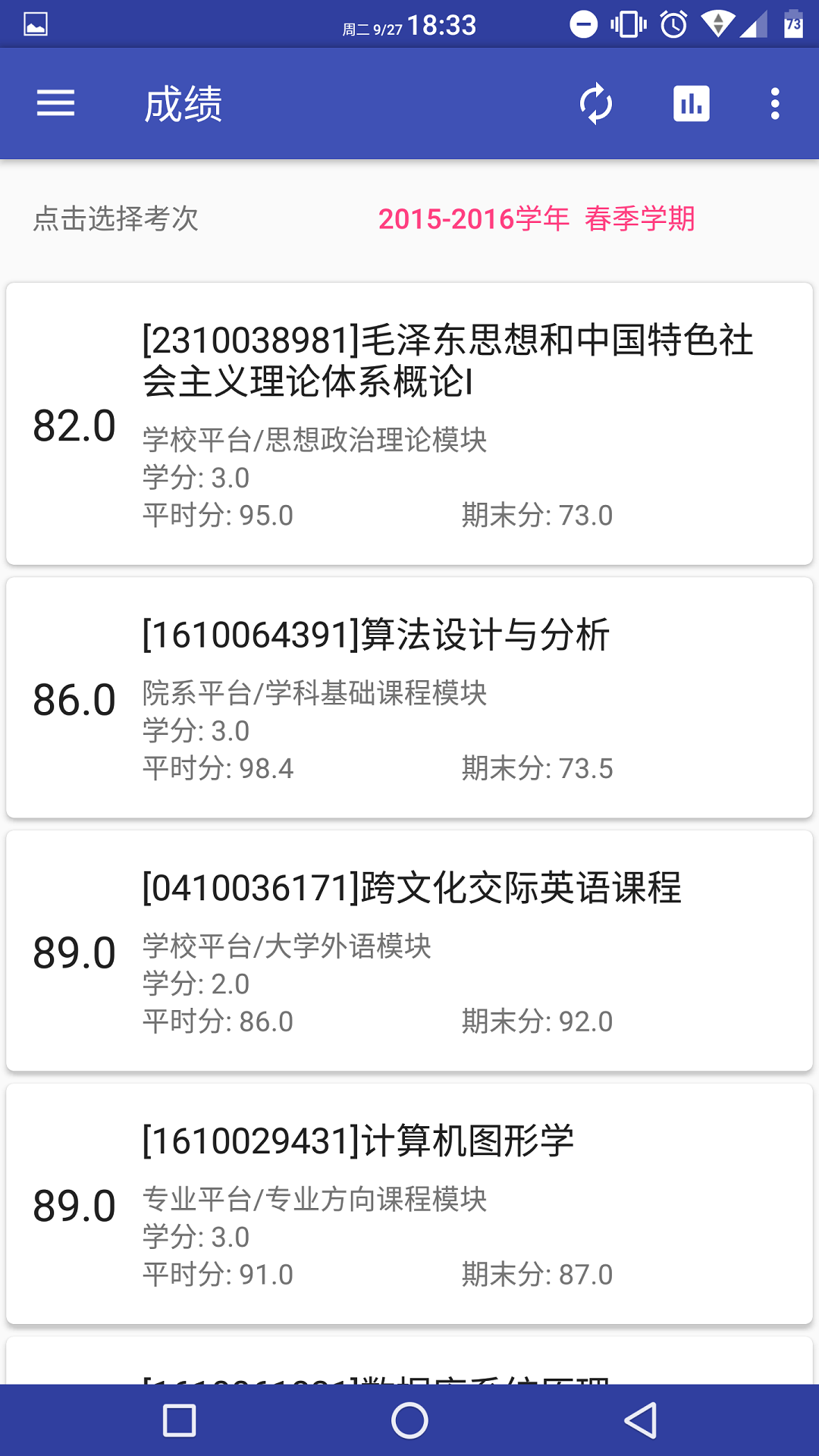
Task: Go back with the system back button
Action: 641,1420
